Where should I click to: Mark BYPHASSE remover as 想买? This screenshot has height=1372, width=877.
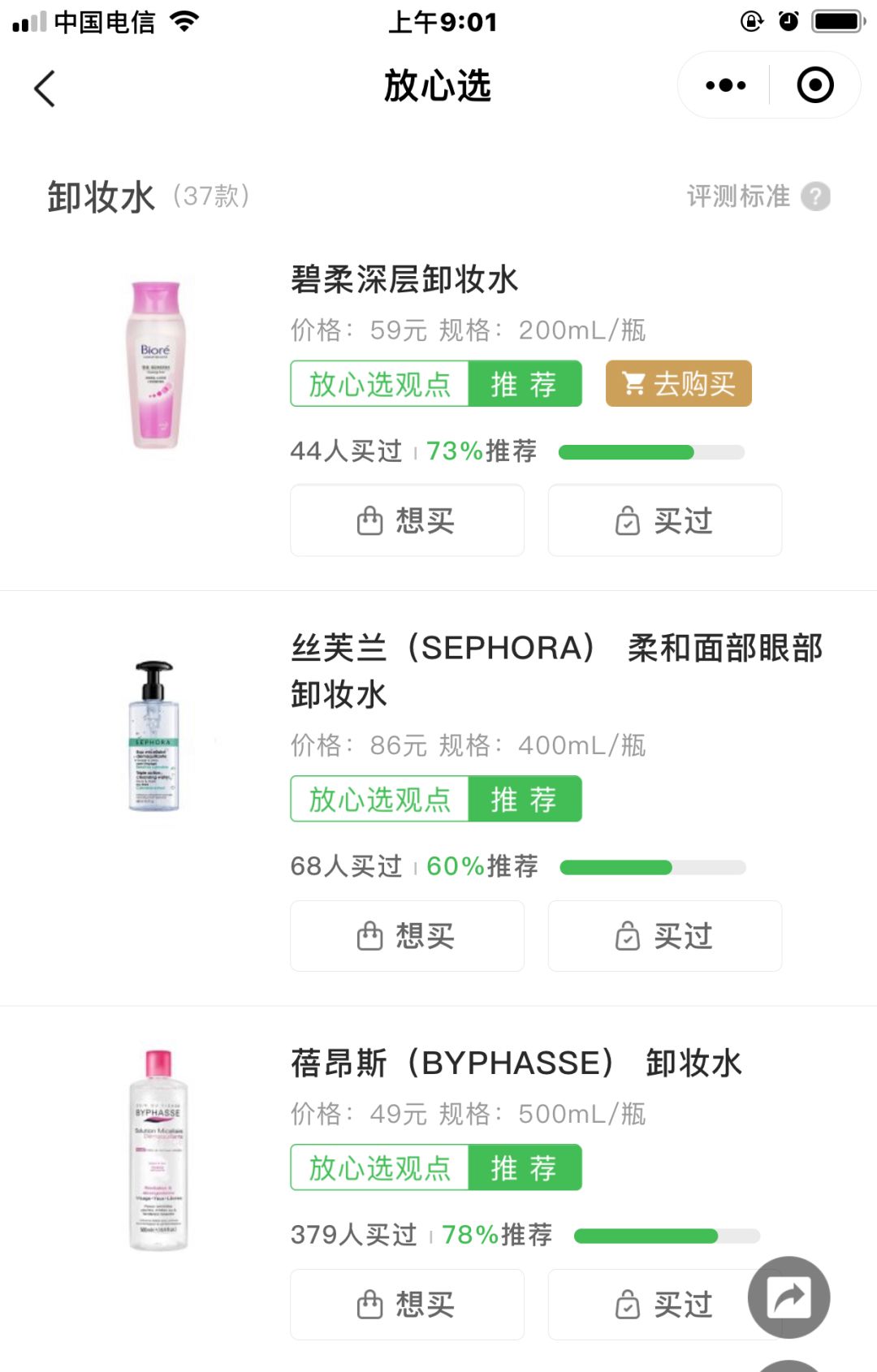click(x=407, y=1305)
